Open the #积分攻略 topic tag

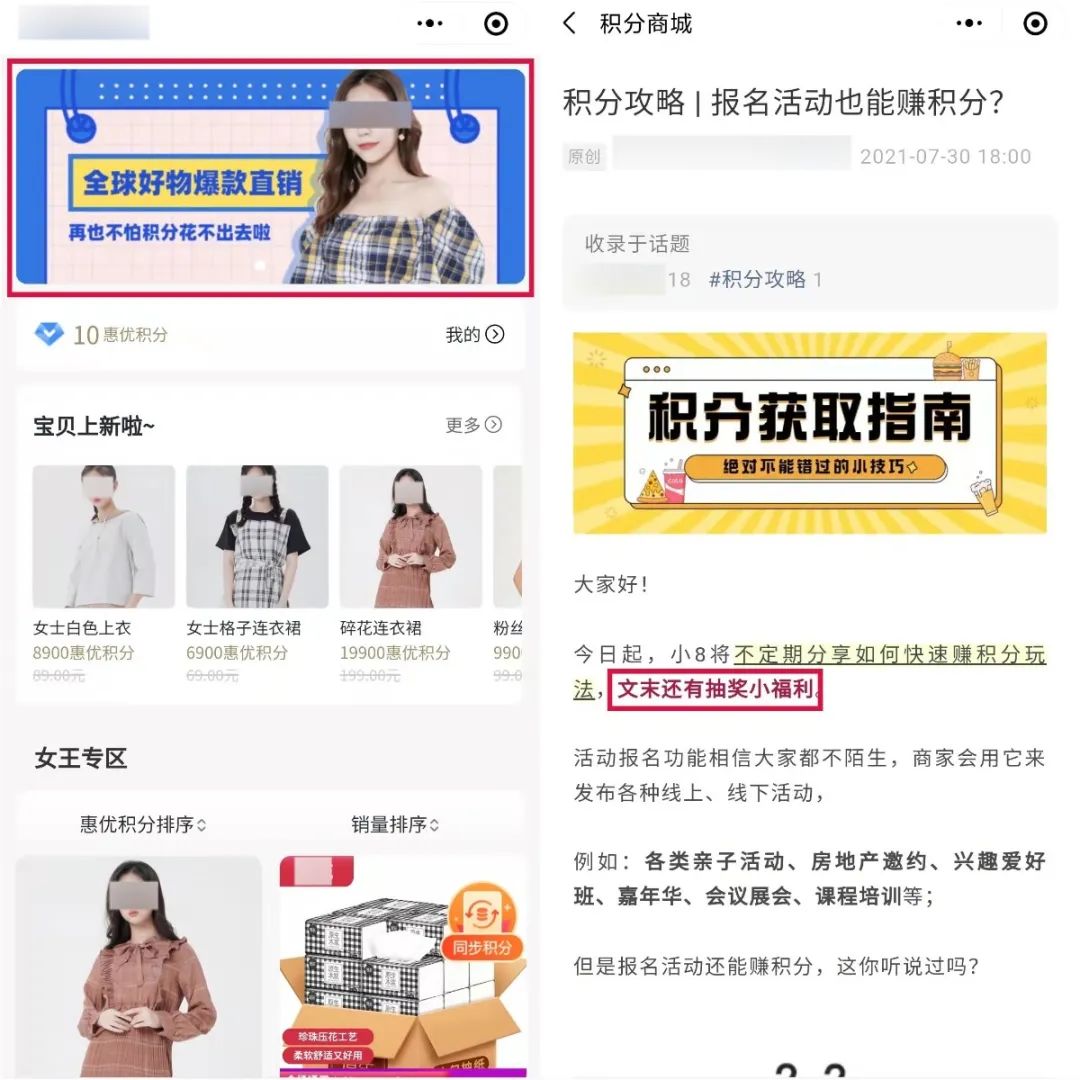(x=757, y=280)
